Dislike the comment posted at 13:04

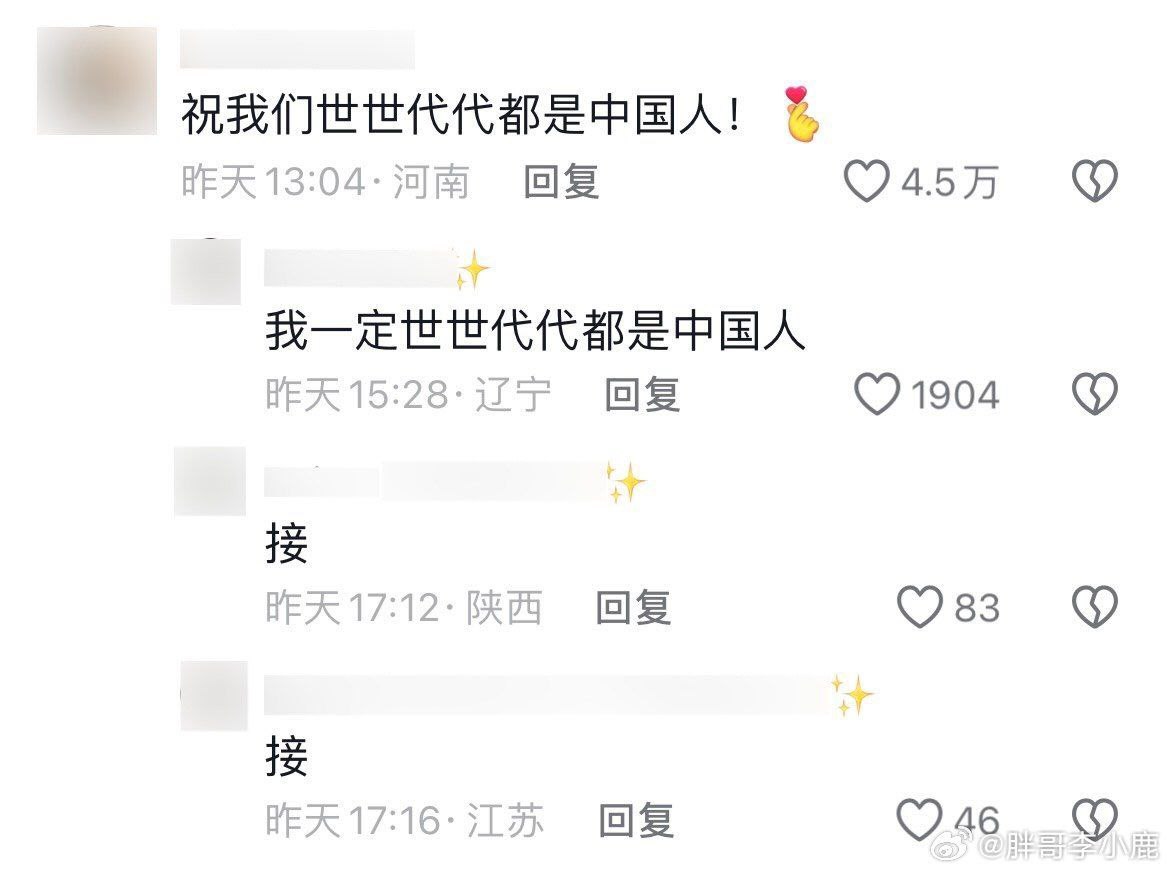point(1094,183)
